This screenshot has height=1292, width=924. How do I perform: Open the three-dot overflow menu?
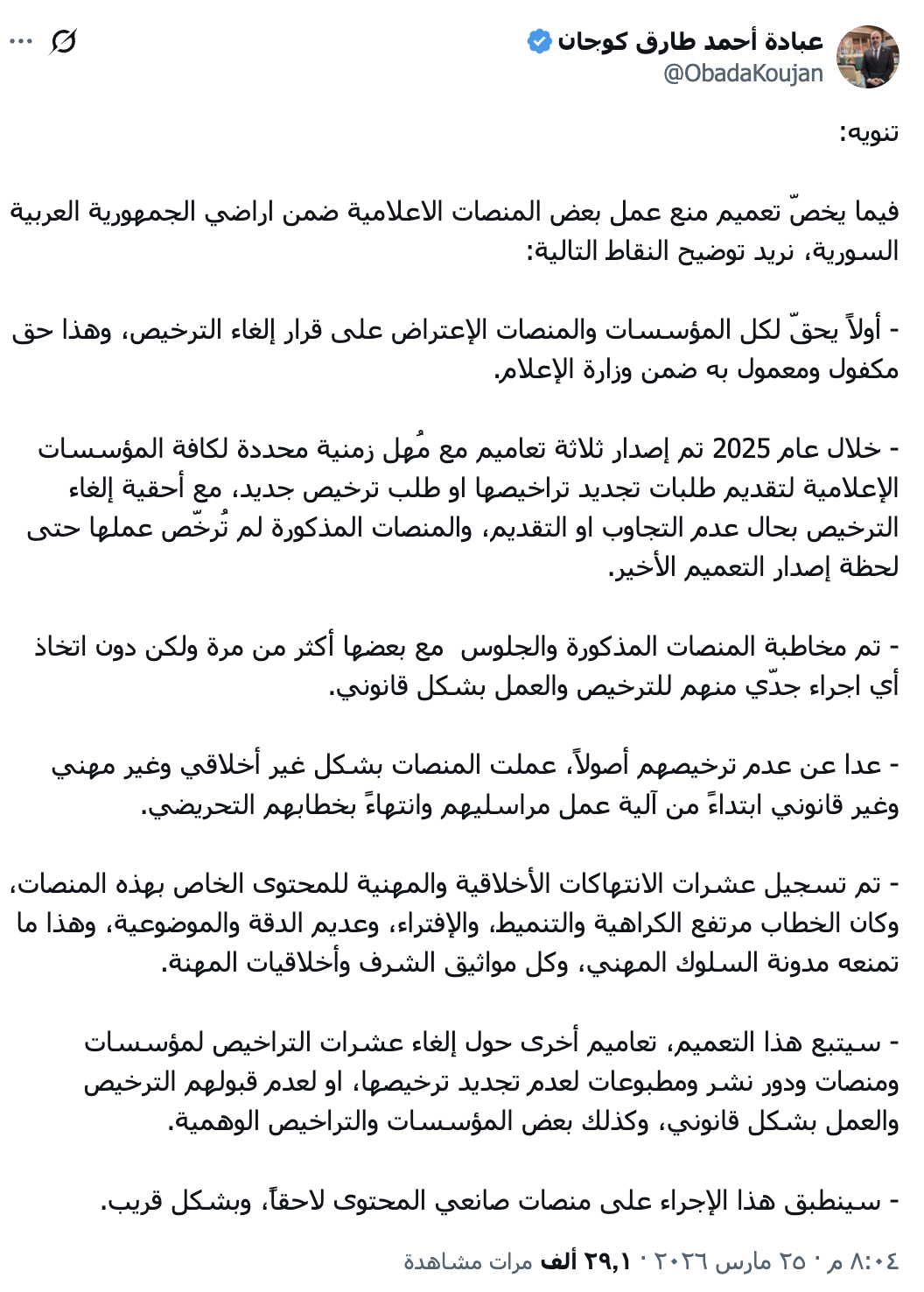[x=21, y=41]
